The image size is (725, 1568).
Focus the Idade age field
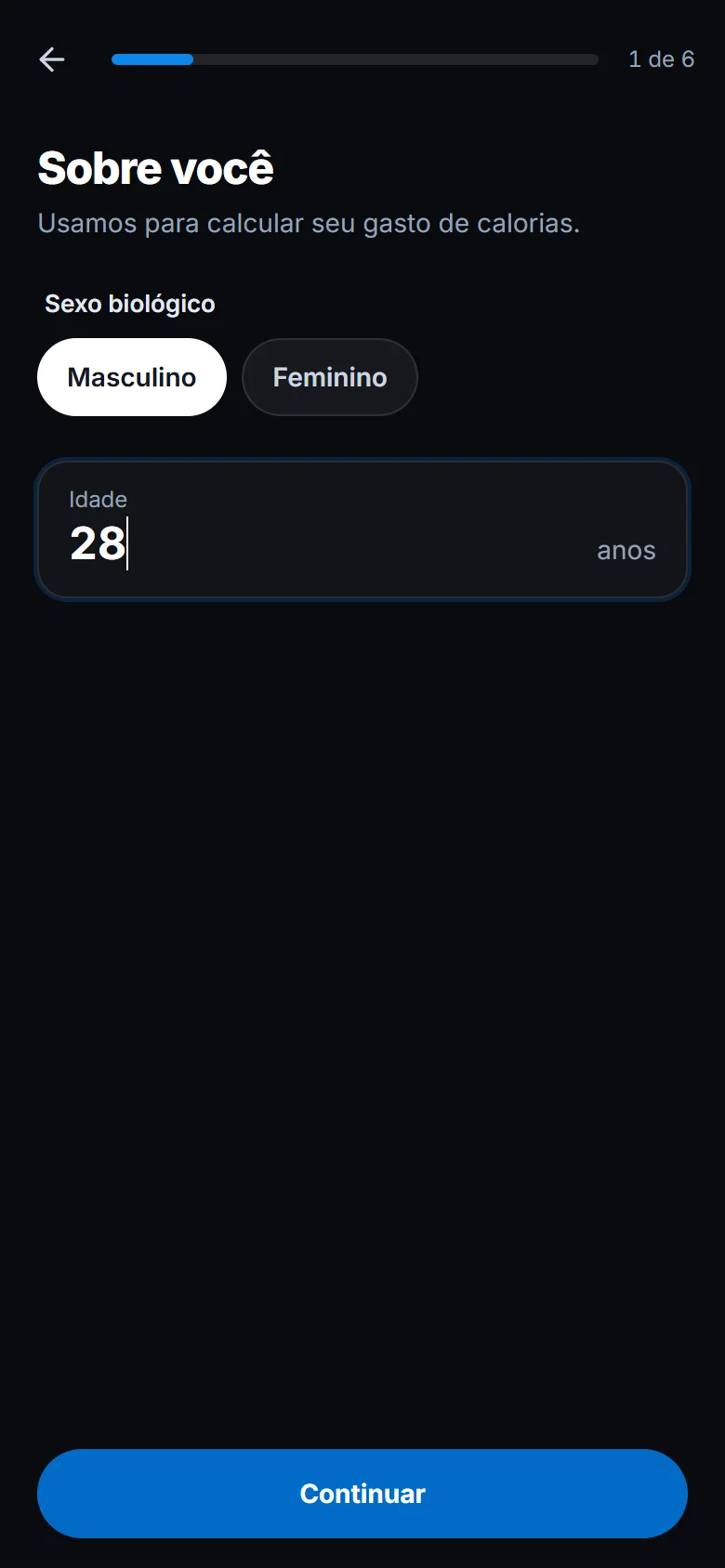pos(362,529)
